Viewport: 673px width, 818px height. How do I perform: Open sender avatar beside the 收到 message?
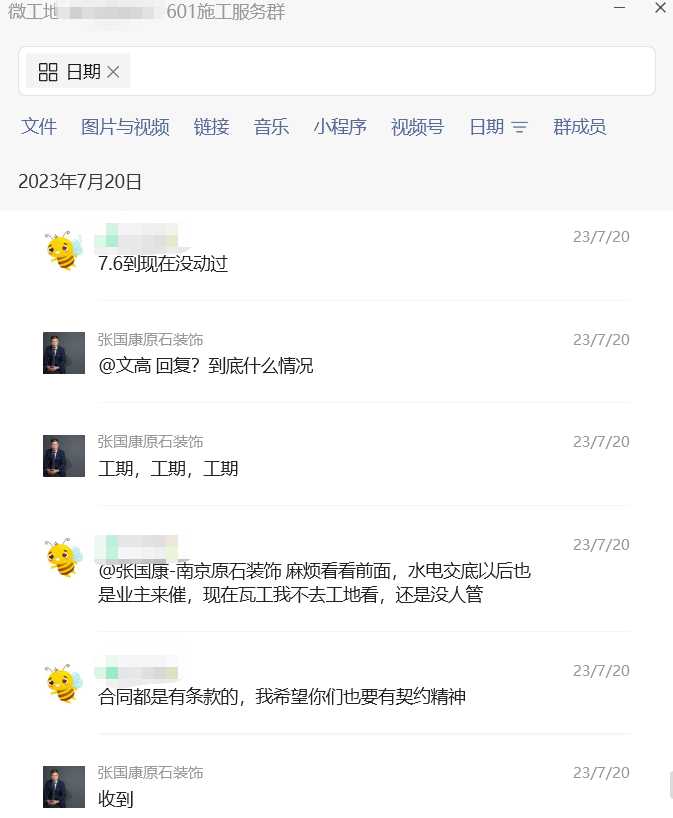[64, 787]
